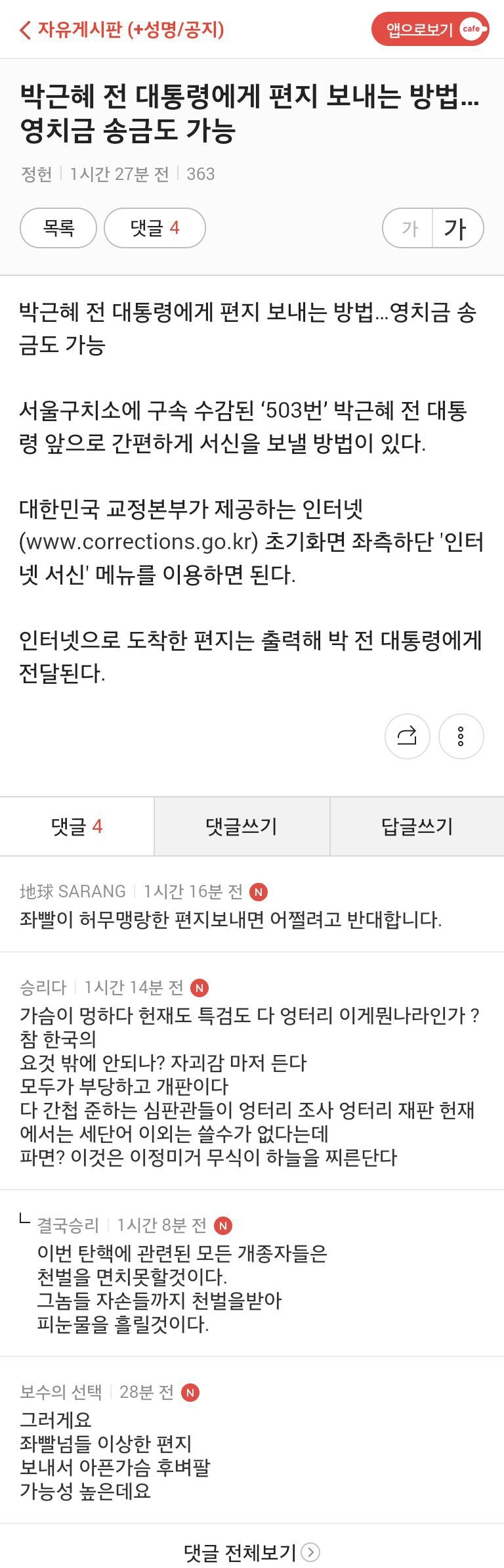Image resolution: width=504 pixels, height=1568 pixels.
Task: Select the larger 가 font size
Action: 455,228
